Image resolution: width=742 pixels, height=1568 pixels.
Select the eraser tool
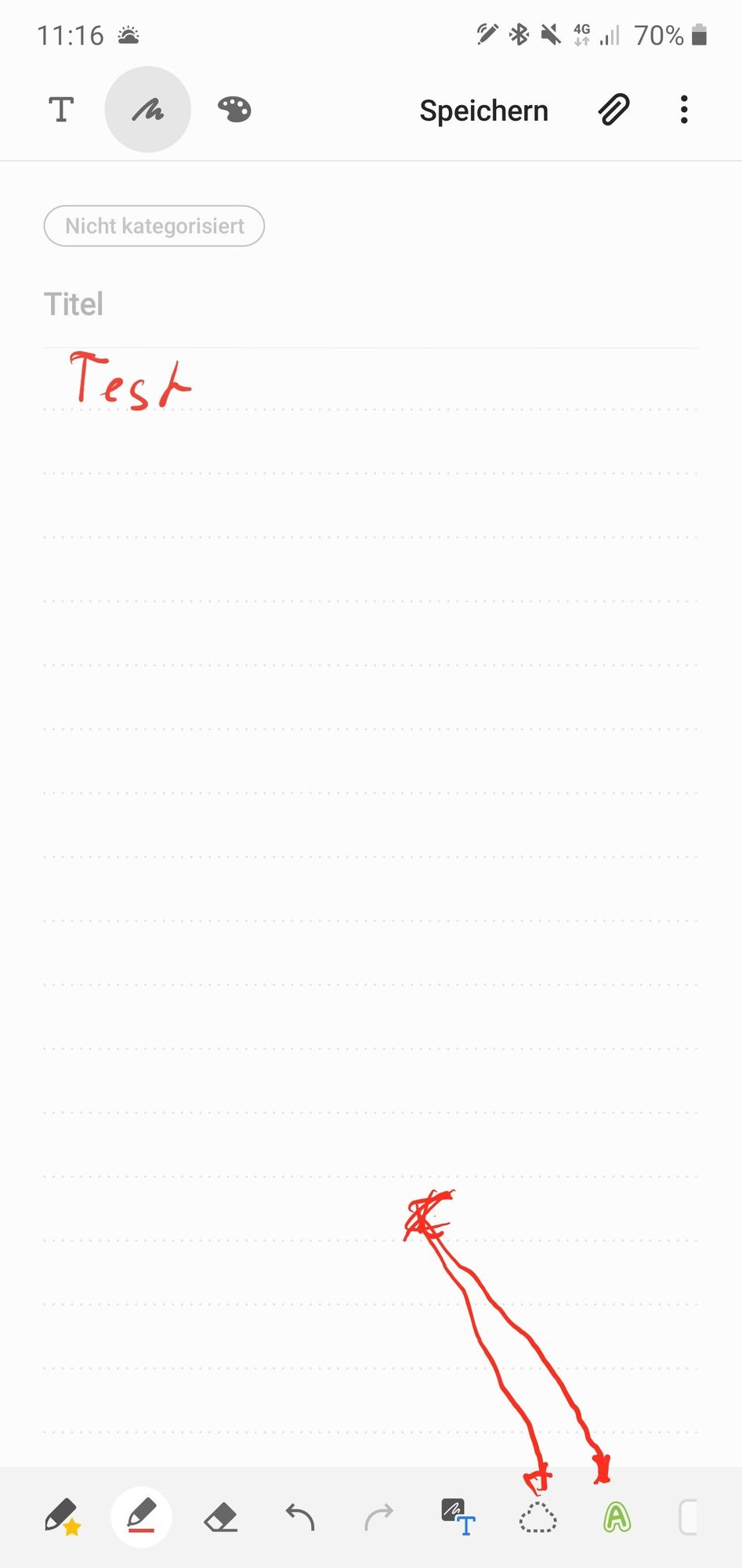click(221, 1518)
